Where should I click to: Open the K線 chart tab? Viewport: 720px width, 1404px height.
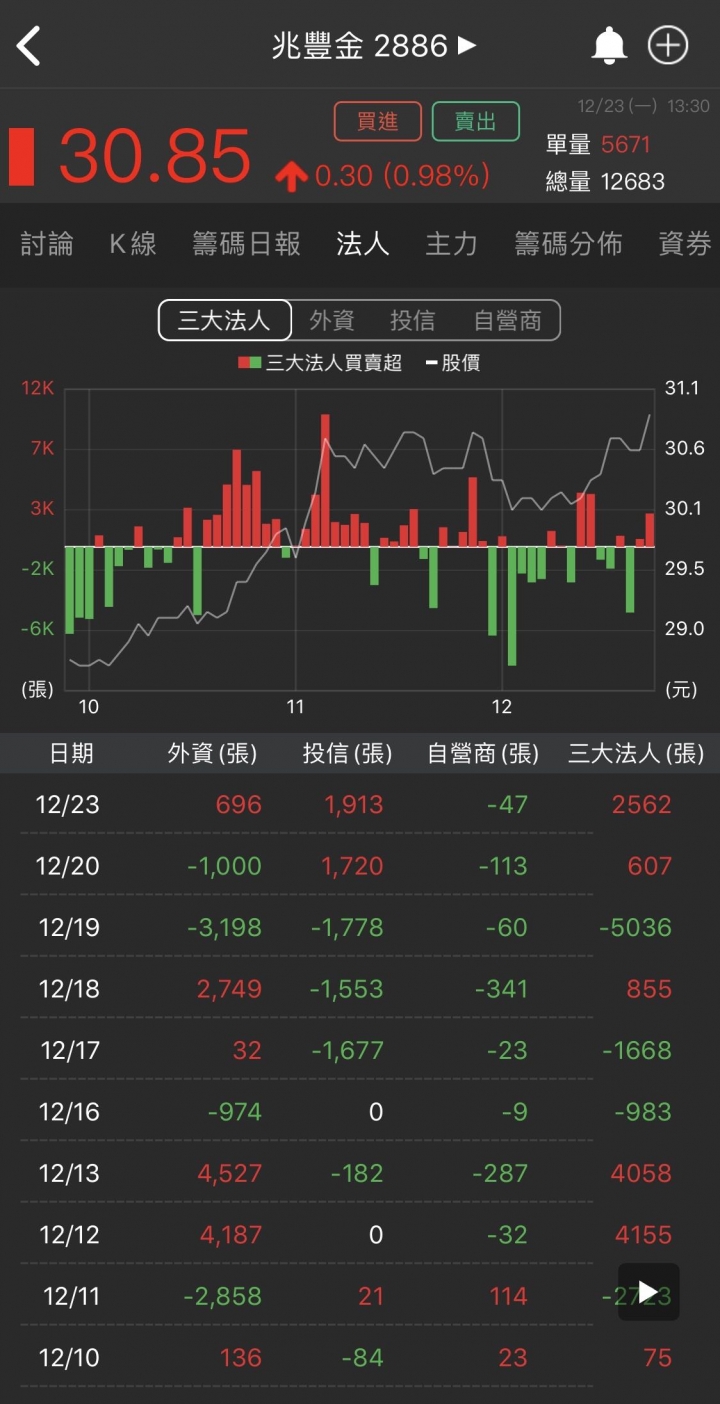(x=133, y=244)
